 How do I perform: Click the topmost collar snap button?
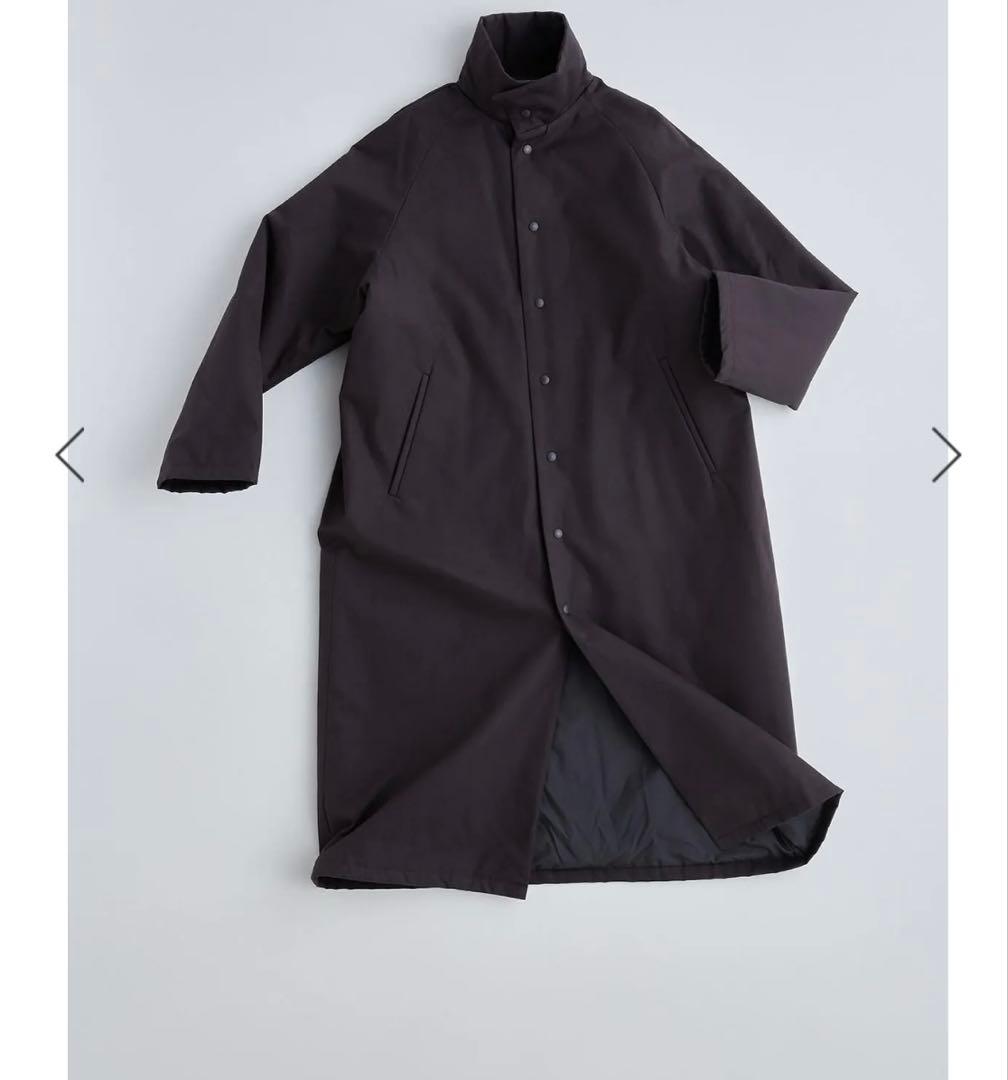pyautogui.click(x=525, y=113)
